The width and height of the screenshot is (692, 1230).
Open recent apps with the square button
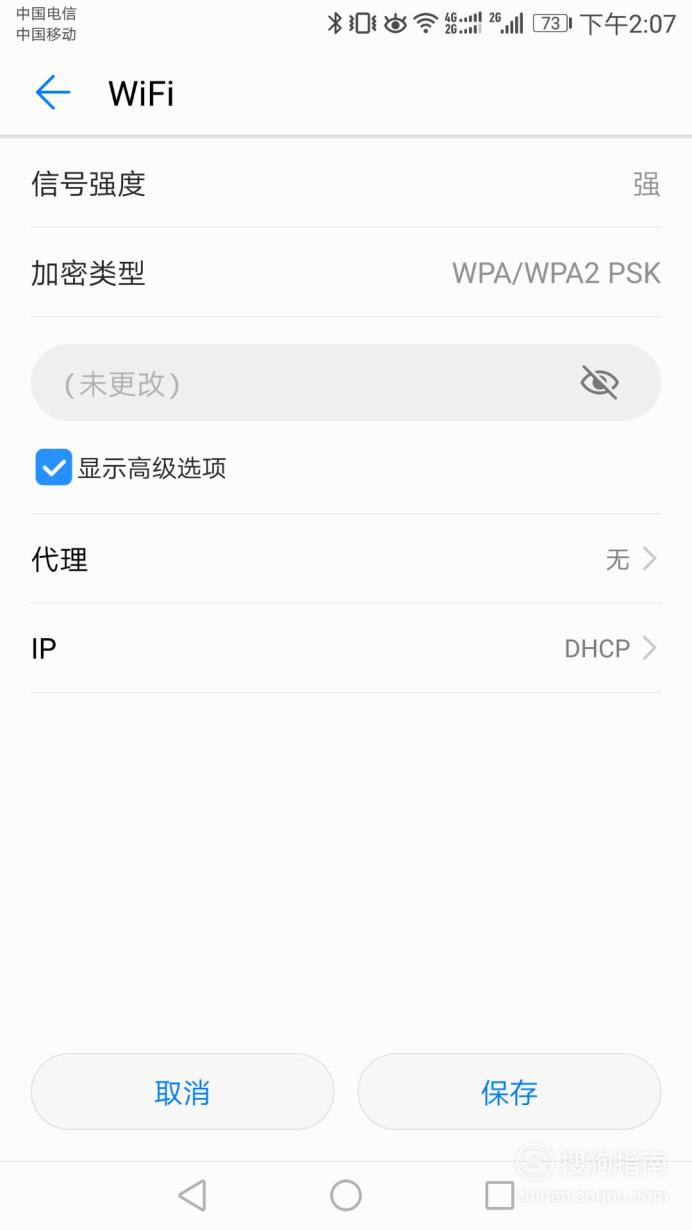[499, 1195]
